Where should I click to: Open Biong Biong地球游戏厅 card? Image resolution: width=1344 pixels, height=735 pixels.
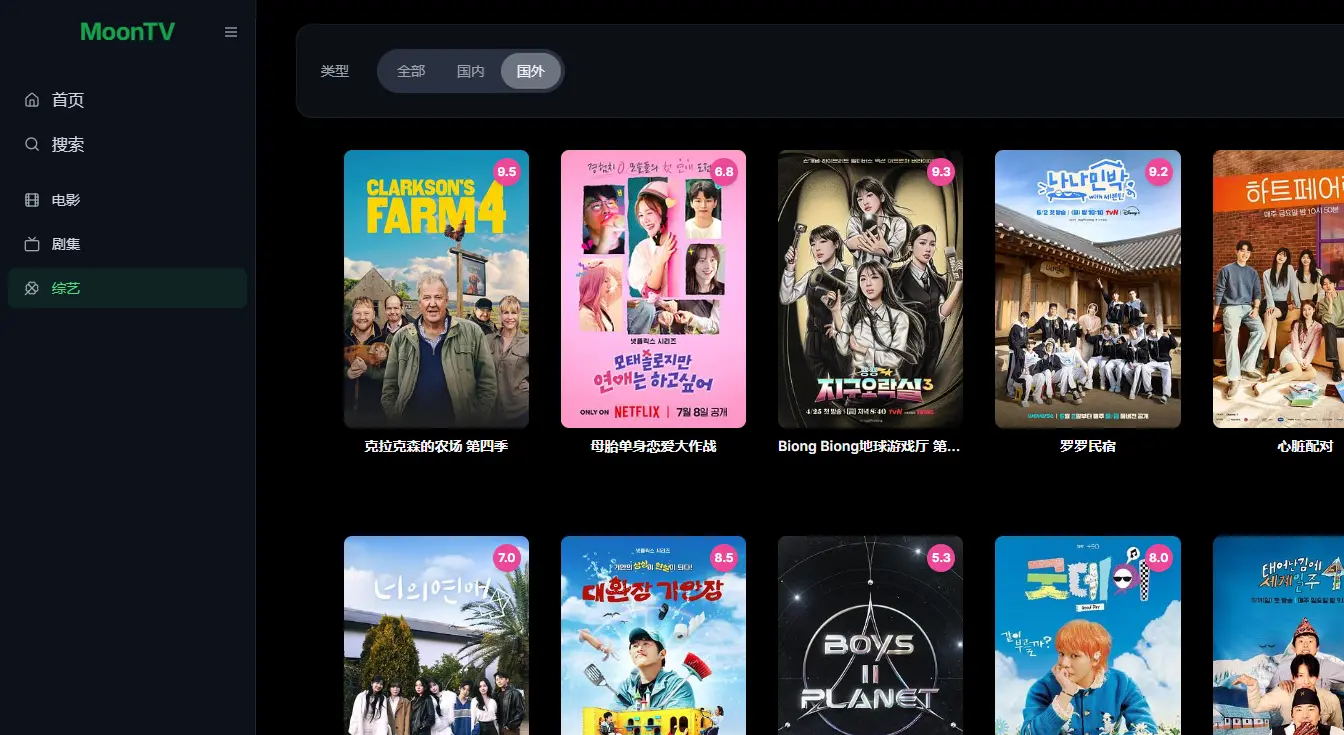(x=870, y=289)
